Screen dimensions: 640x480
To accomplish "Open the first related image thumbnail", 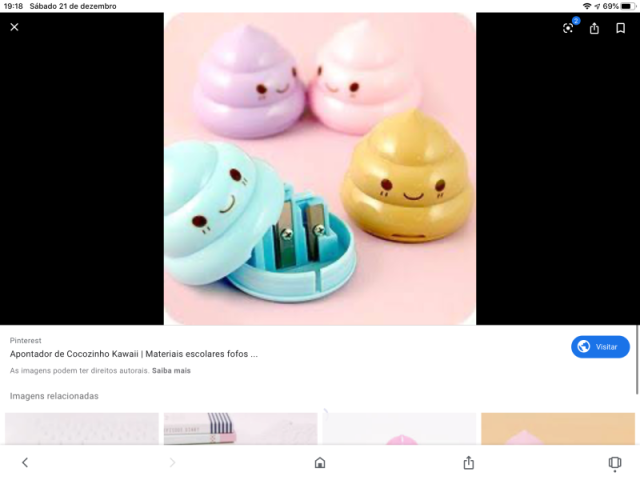I will [x=82, y=428].
